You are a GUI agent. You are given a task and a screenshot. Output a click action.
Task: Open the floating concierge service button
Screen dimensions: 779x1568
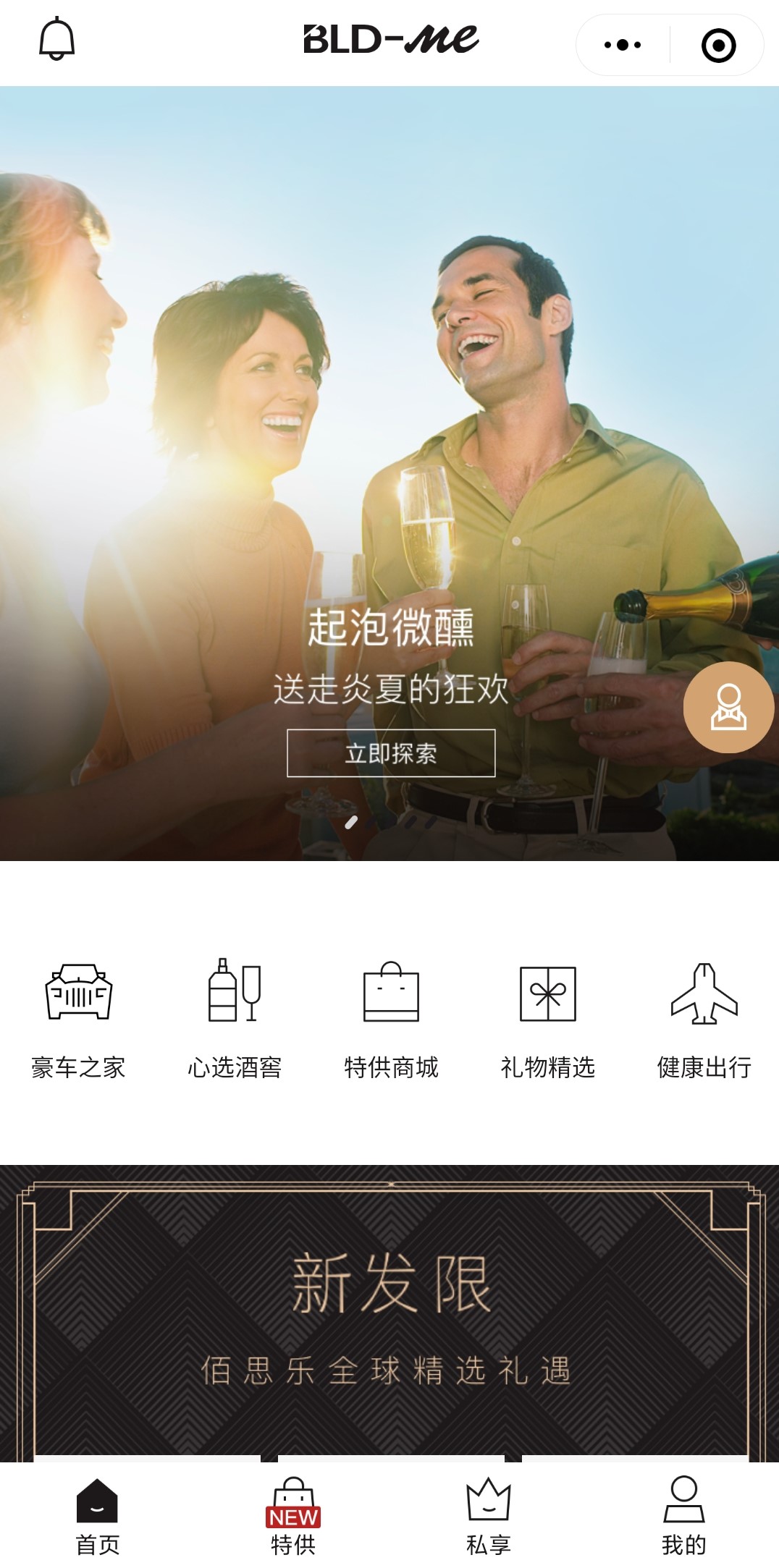[x=728, y=707]
